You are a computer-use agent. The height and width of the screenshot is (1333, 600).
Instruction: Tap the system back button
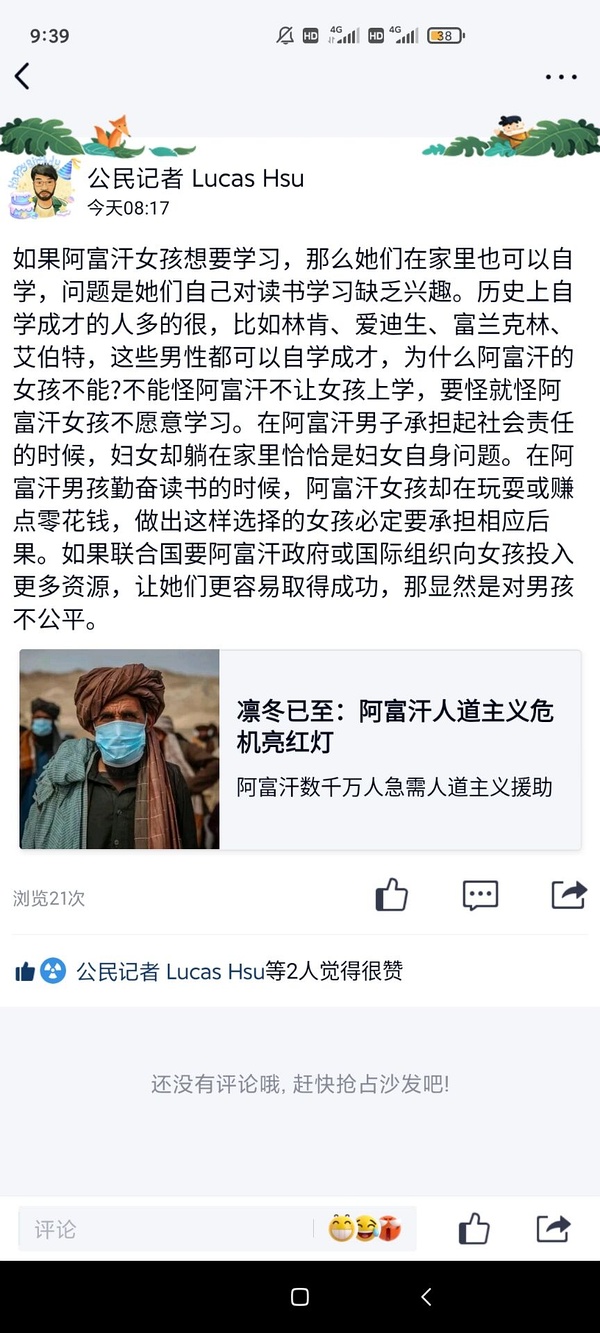click(426, 1297)
